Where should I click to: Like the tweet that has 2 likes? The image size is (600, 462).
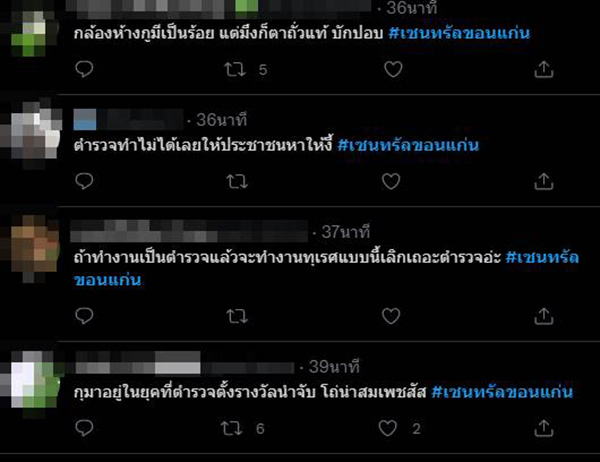tap(393, 428)
